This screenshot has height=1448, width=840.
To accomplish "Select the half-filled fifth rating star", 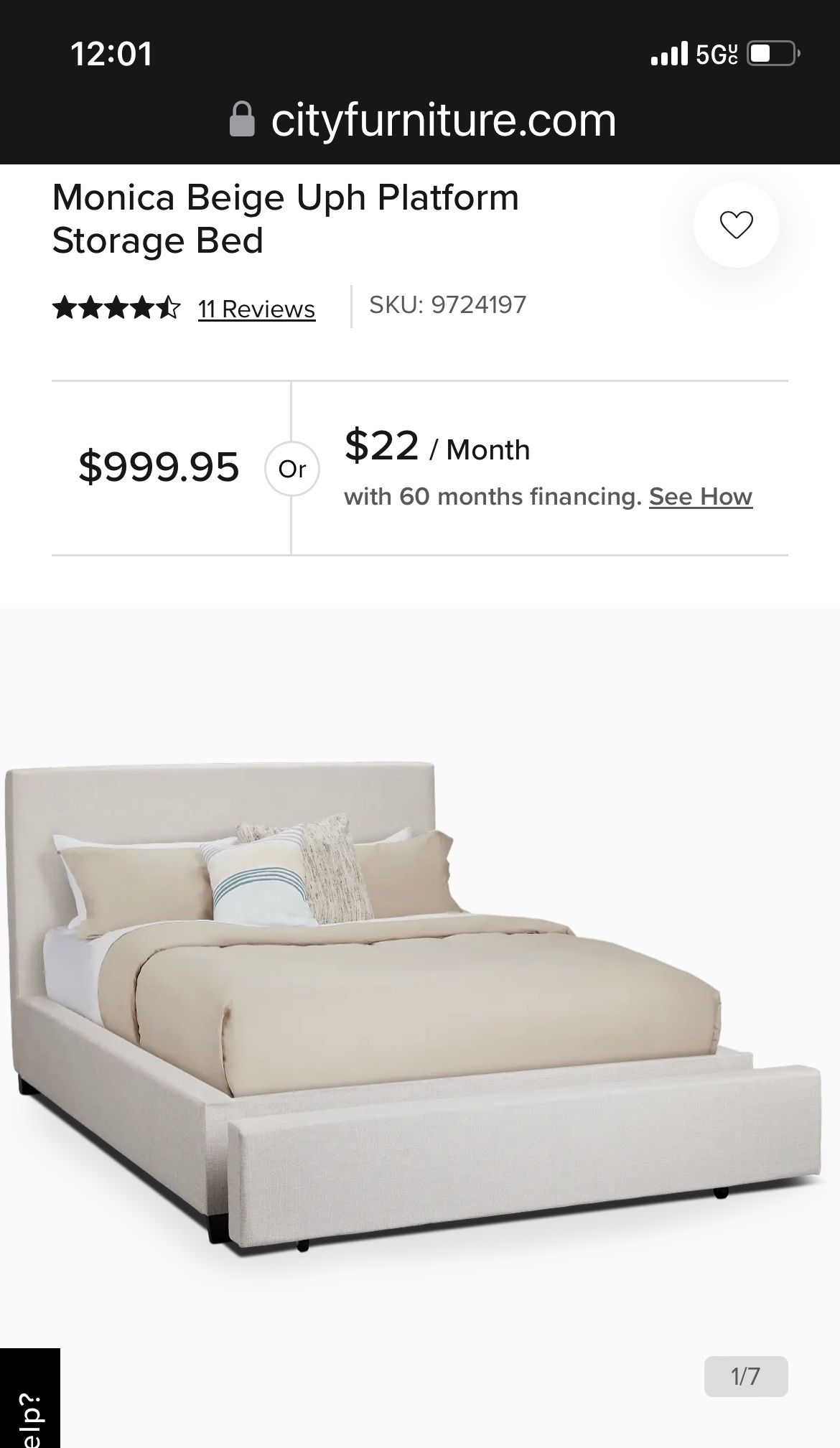I will tap(167, 308).
